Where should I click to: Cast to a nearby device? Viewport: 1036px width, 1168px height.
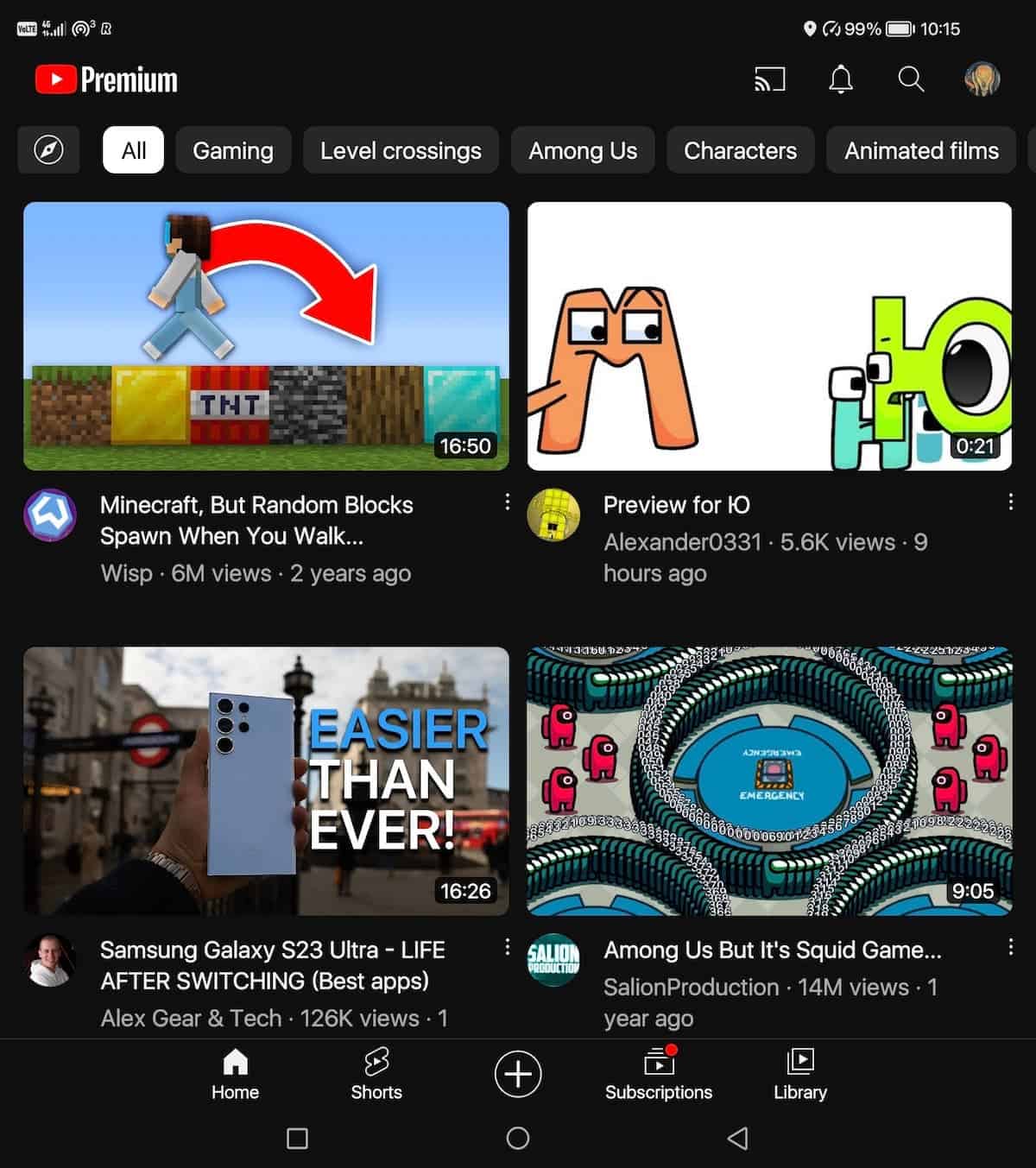coord(769,79)
